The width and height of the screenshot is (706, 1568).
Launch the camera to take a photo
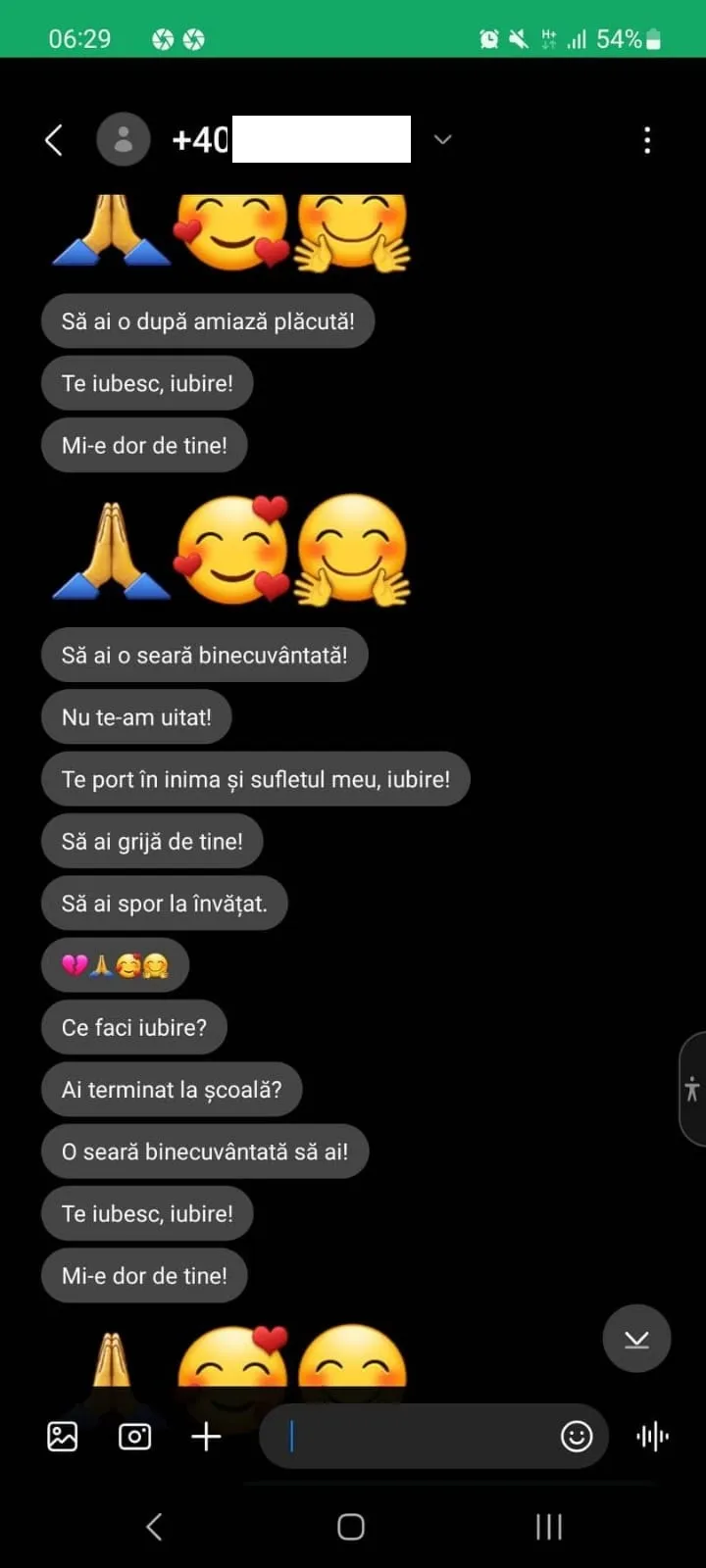coord(134,1437)
